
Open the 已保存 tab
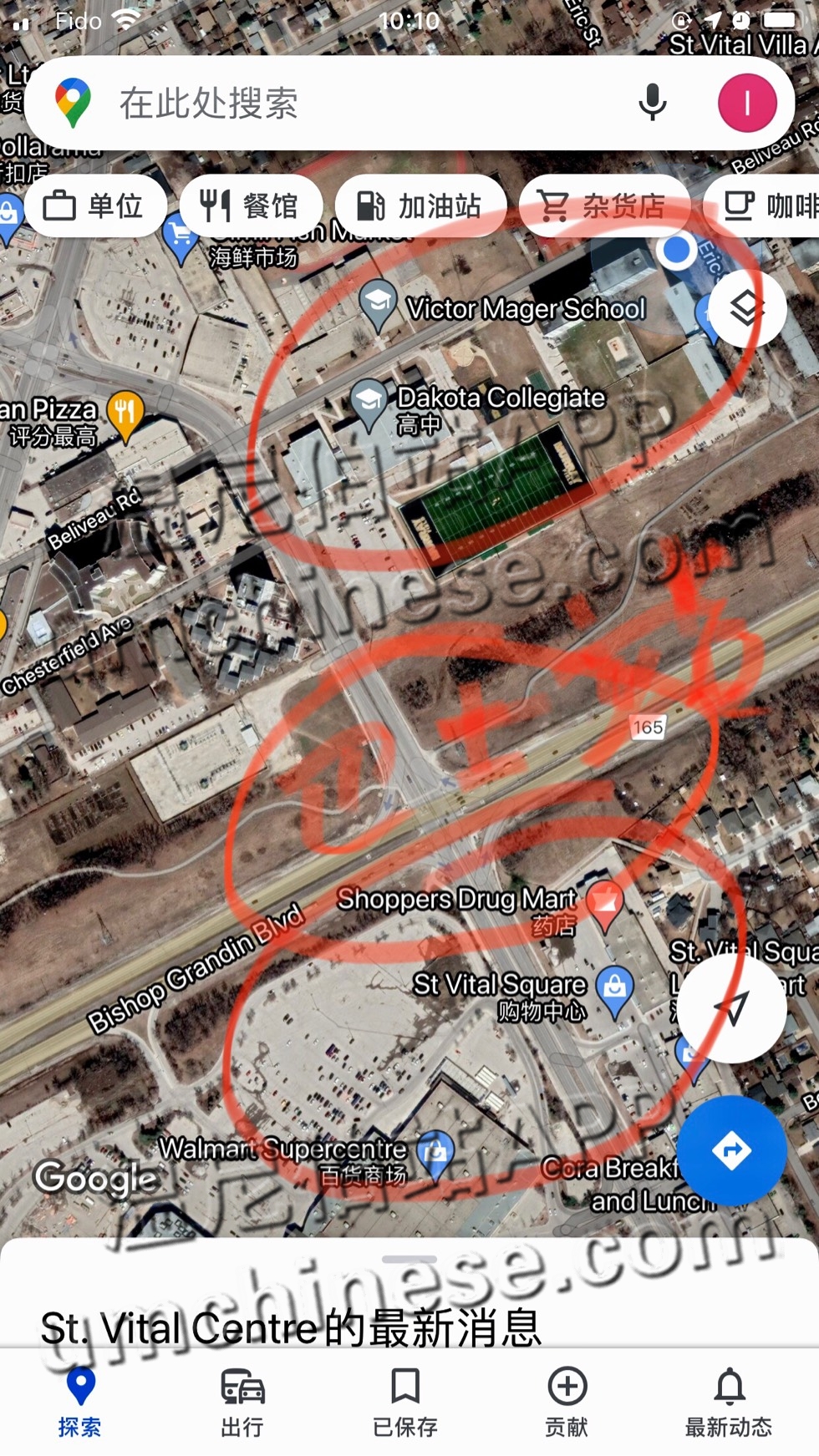pyautogui.click(x=405, y=1402)
